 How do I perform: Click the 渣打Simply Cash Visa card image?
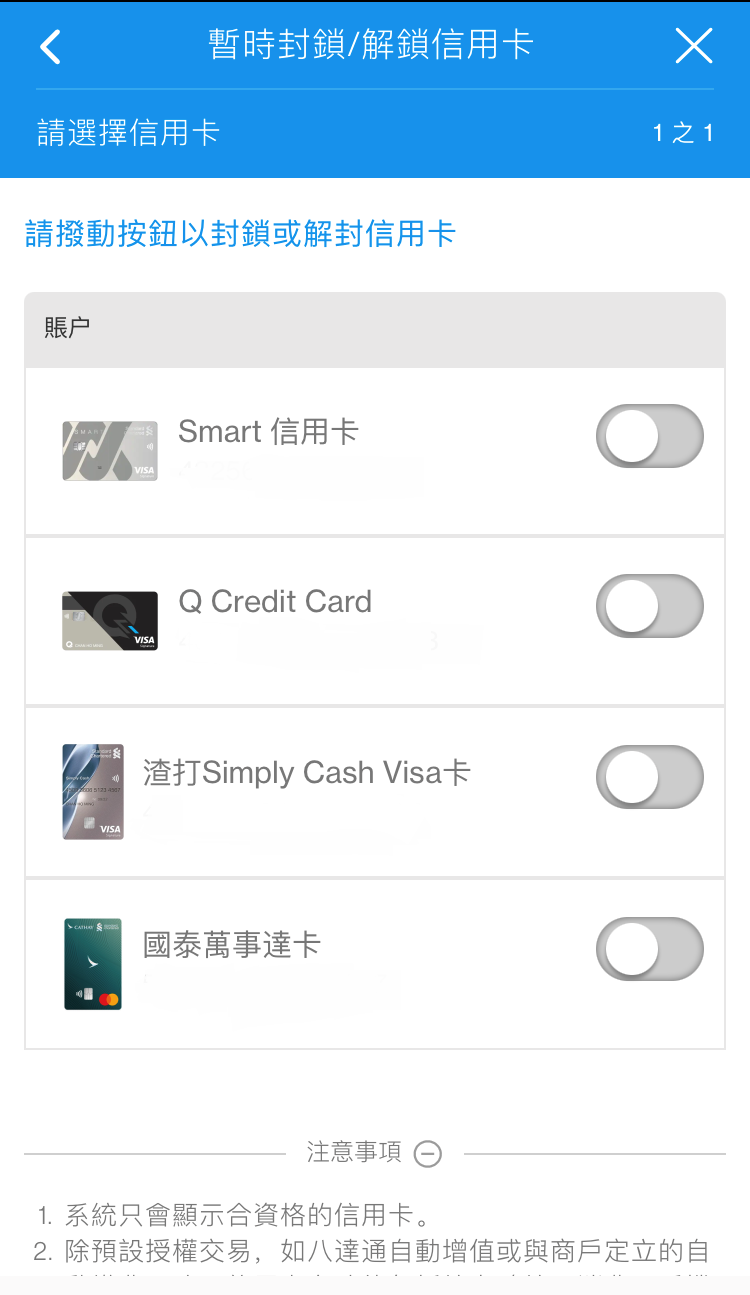coord(92,792)
